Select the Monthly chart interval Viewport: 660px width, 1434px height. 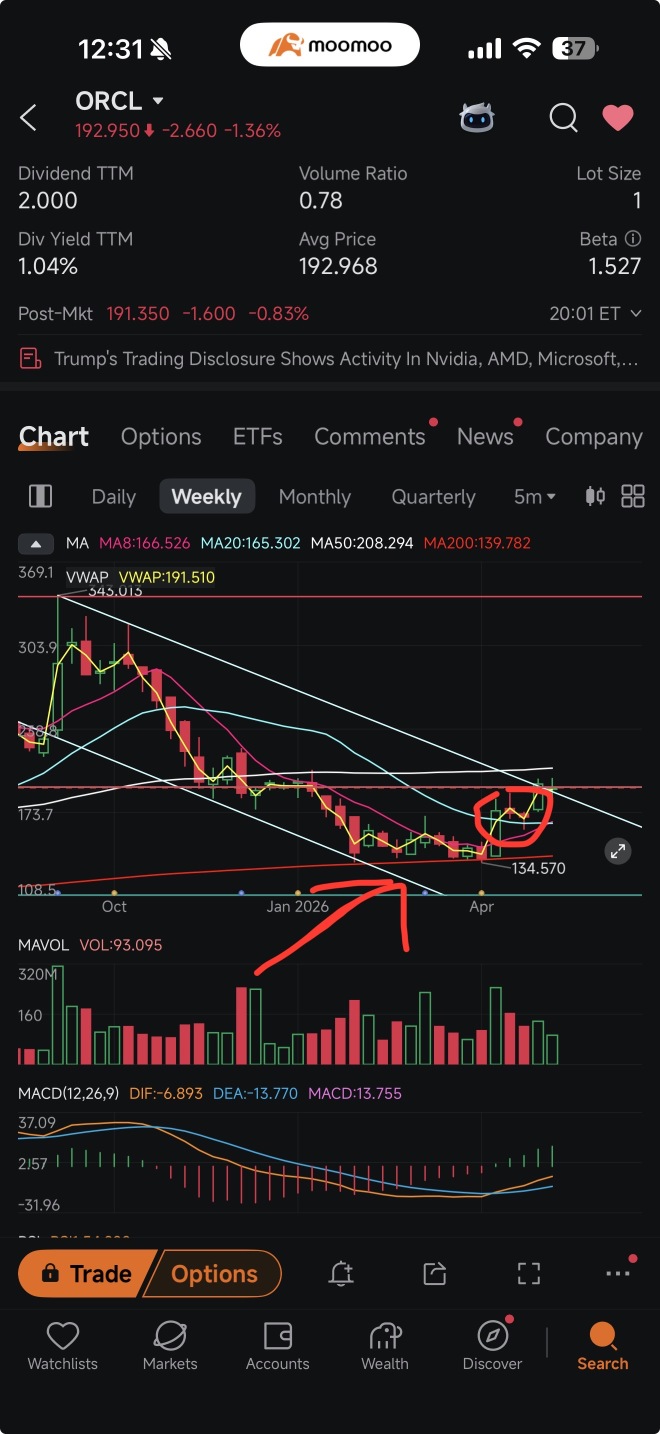(x=315, y=497)
